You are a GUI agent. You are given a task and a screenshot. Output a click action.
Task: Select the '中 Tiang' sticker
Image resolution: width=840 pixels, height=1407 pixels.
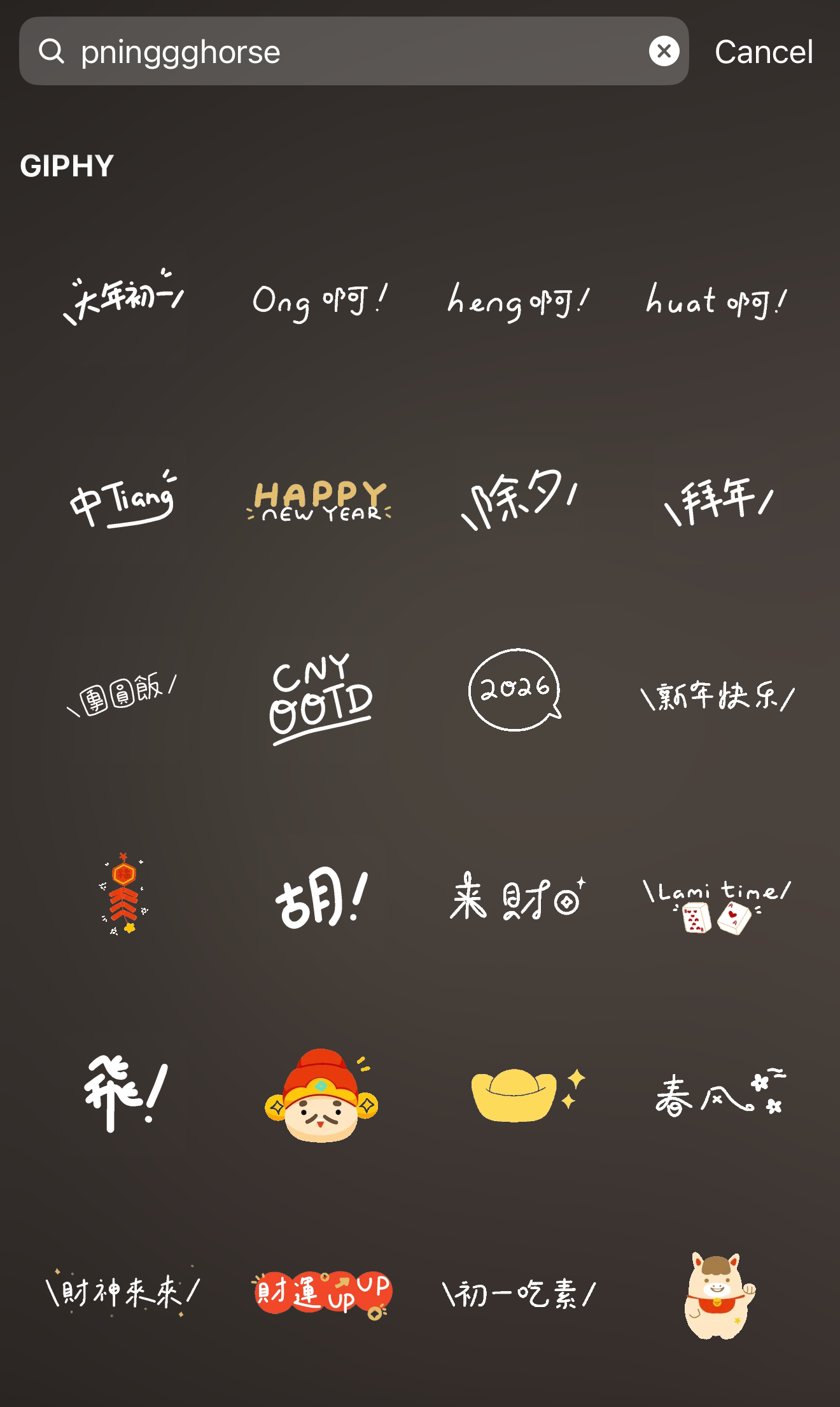click(123, 501)
